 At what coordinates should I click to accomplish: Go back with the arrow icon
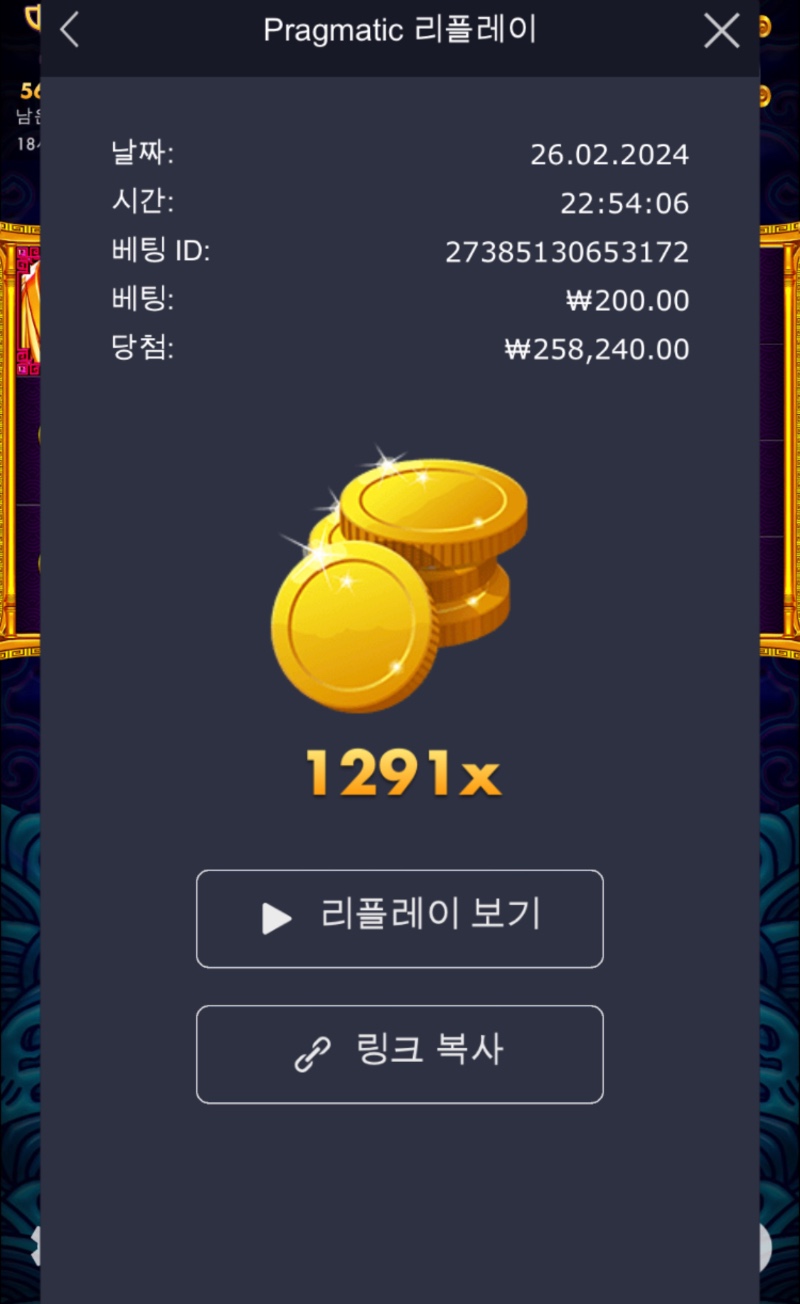click(x=69, y=30)
